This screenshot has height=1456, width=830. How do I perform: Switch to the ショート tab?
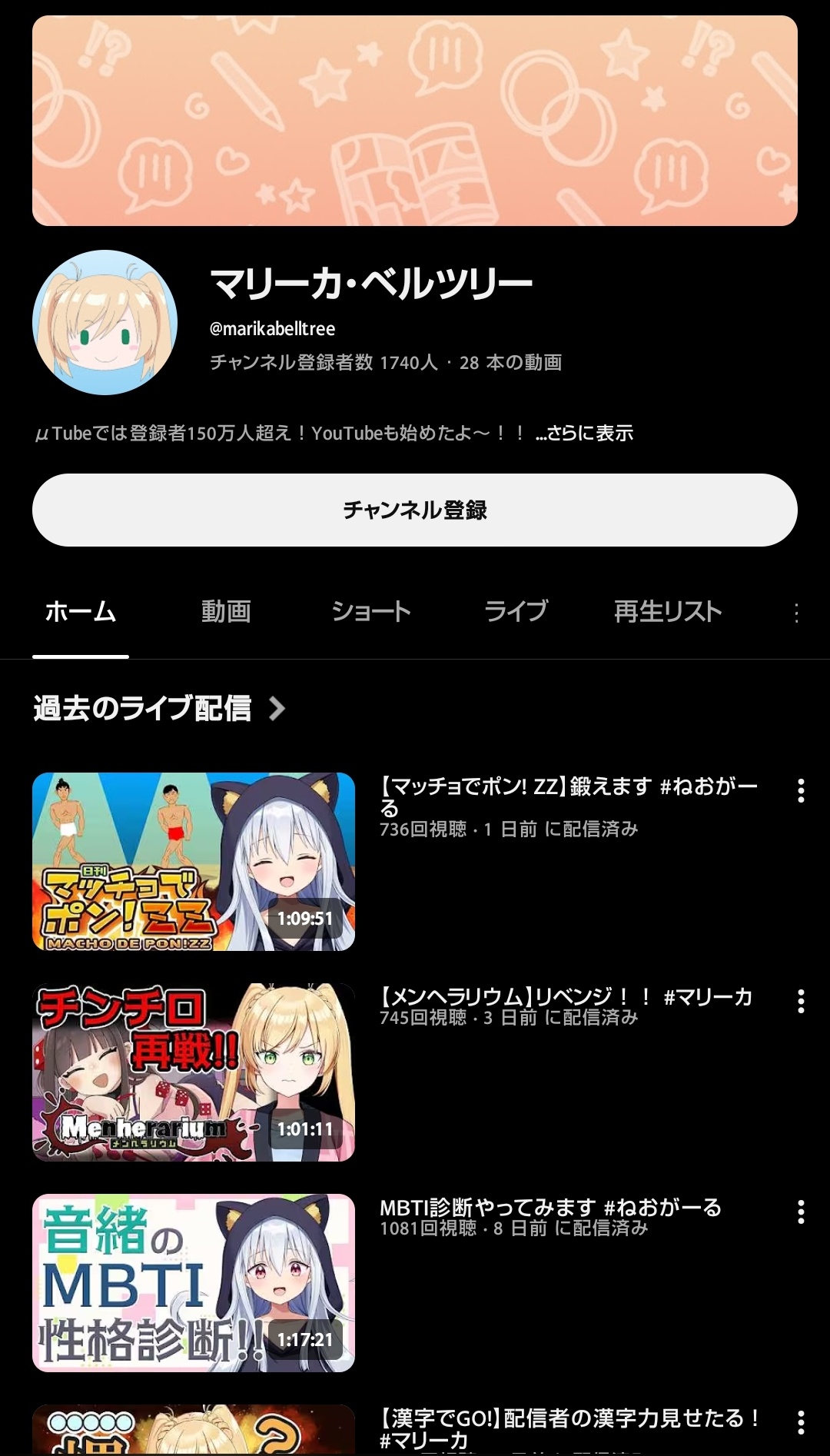click(x=371, y=612)
